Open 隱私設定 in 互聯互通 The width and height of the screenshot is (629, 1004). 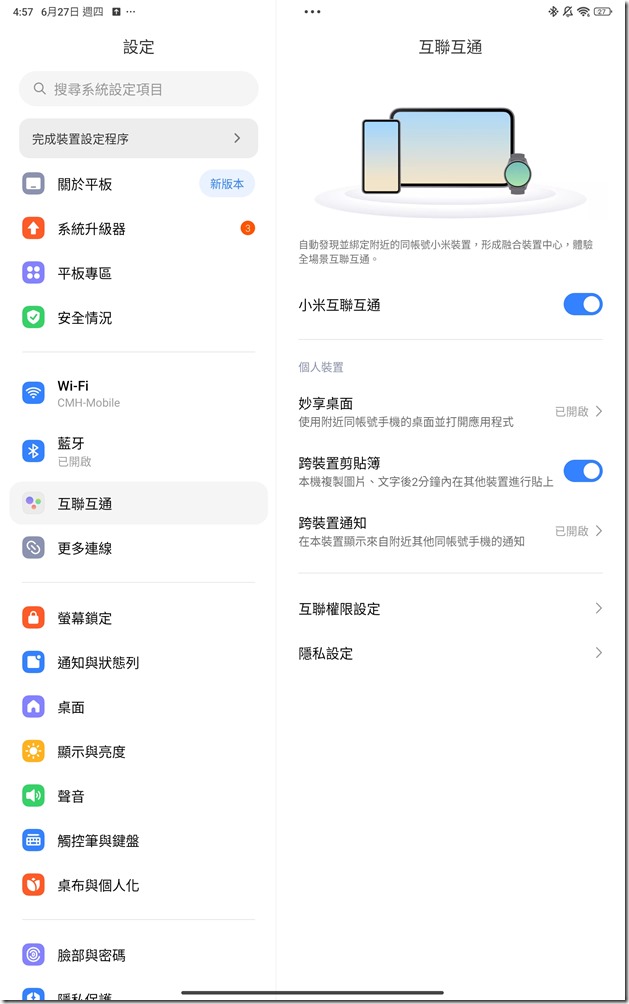click(450, 654)
